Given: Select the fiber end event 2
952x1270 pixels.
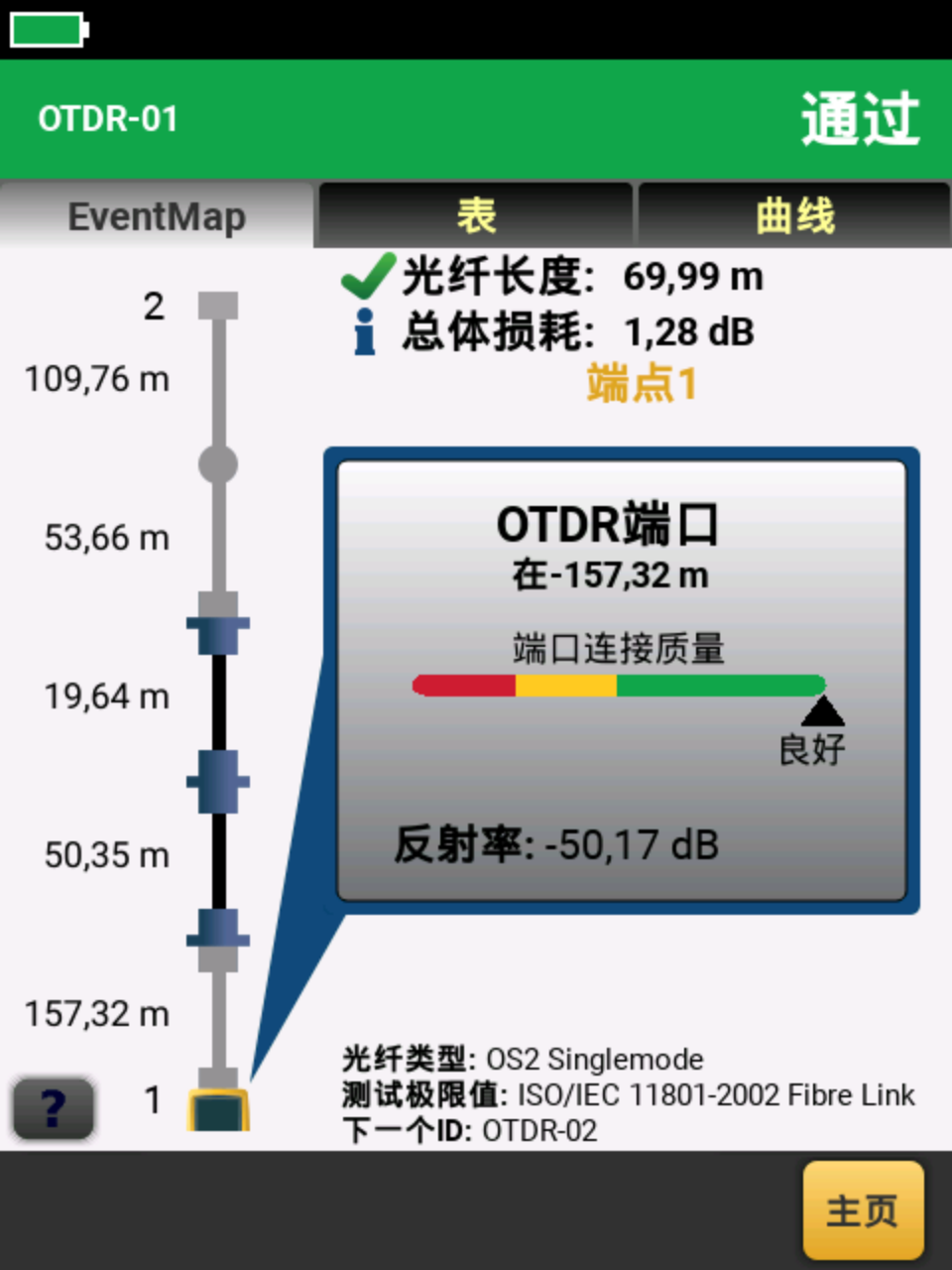Looking at the screenshot, I should pos(218,305).
